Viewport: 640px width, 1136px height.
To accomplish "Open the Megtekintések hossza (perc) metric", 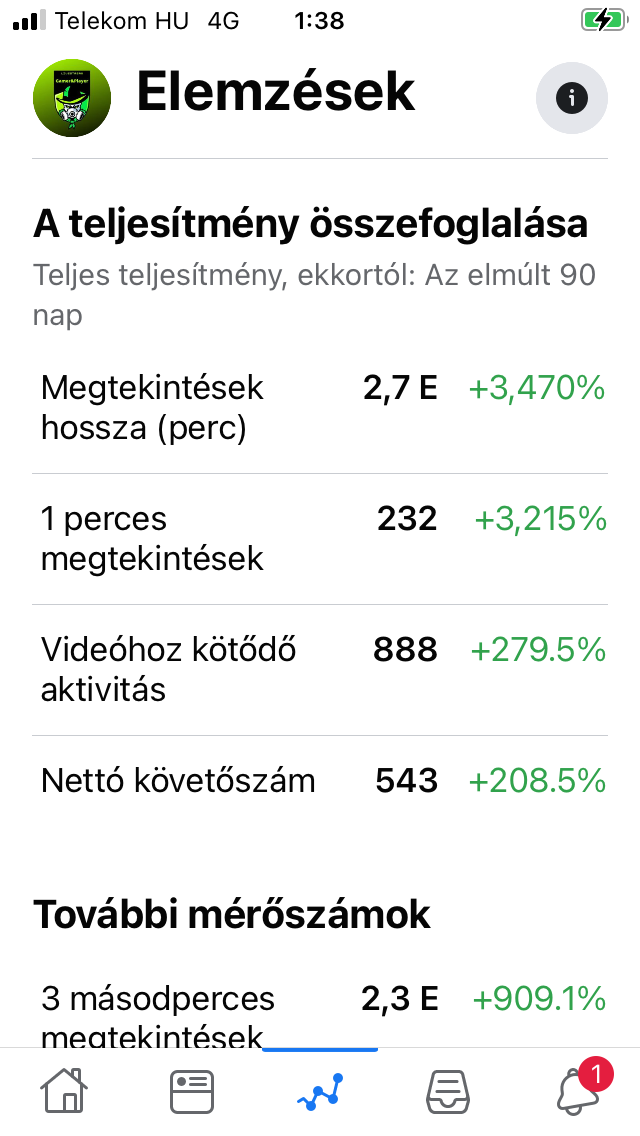I will pyautogui.click(x=320, y=408).
